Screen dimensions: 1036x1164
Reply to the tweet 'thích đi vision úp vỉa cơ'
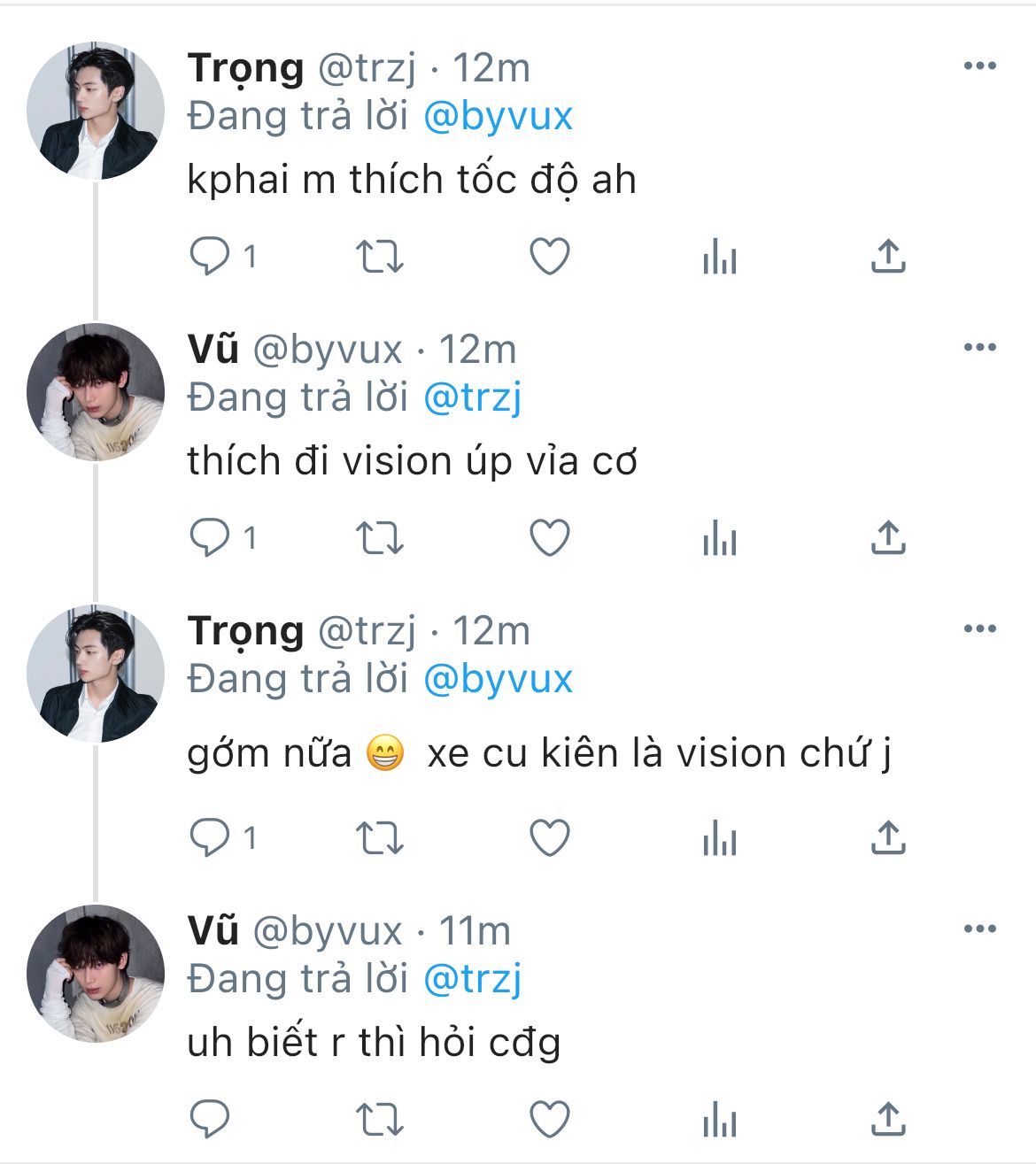pos(210,537)
